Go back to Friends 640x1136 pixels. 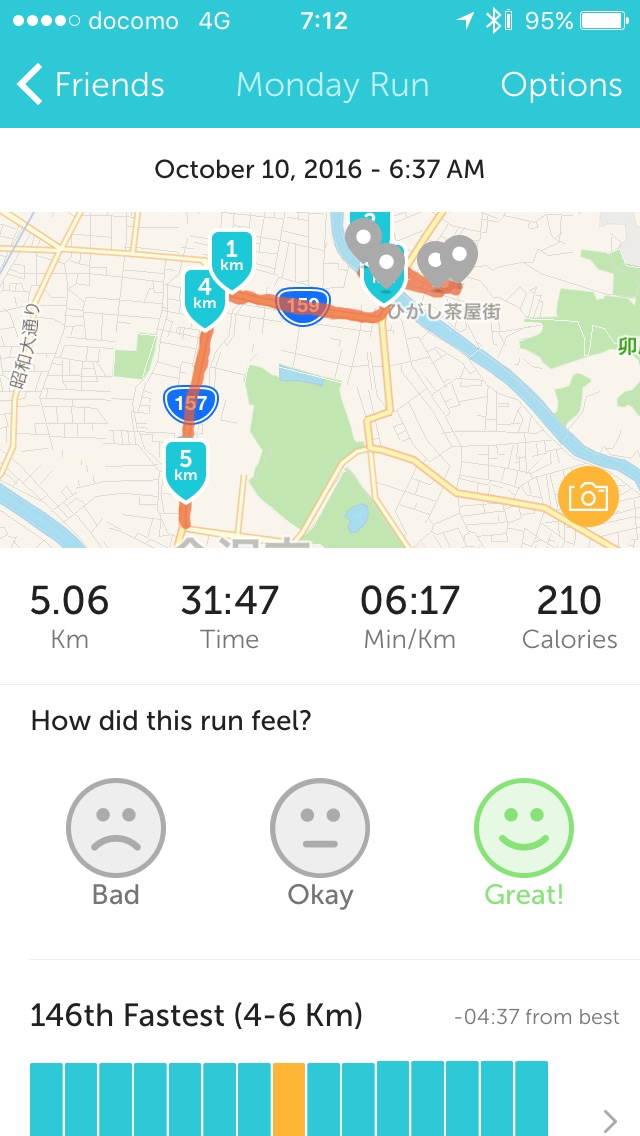(90, 86)
